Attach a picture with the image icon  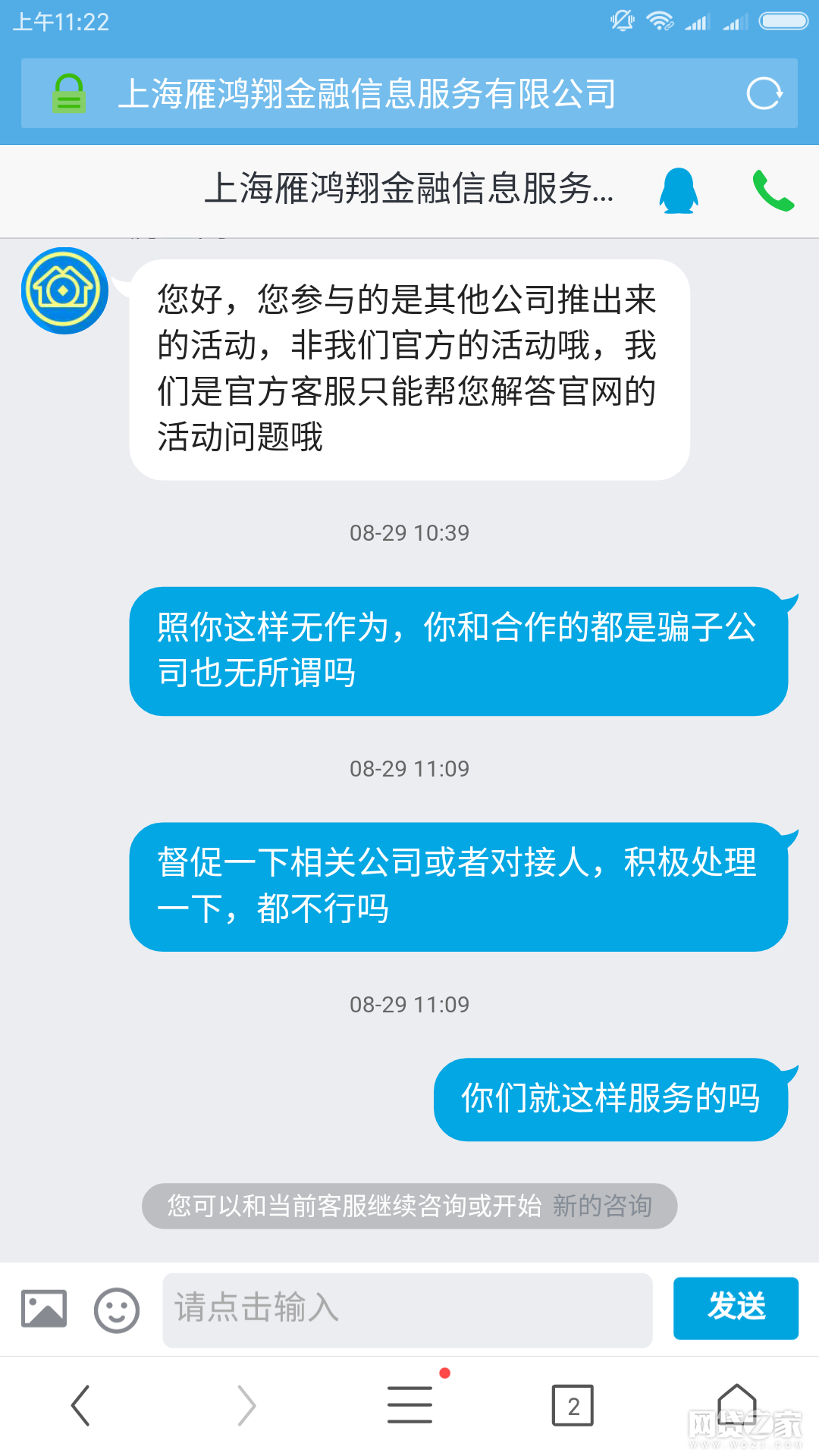(x=44, y=1309)
